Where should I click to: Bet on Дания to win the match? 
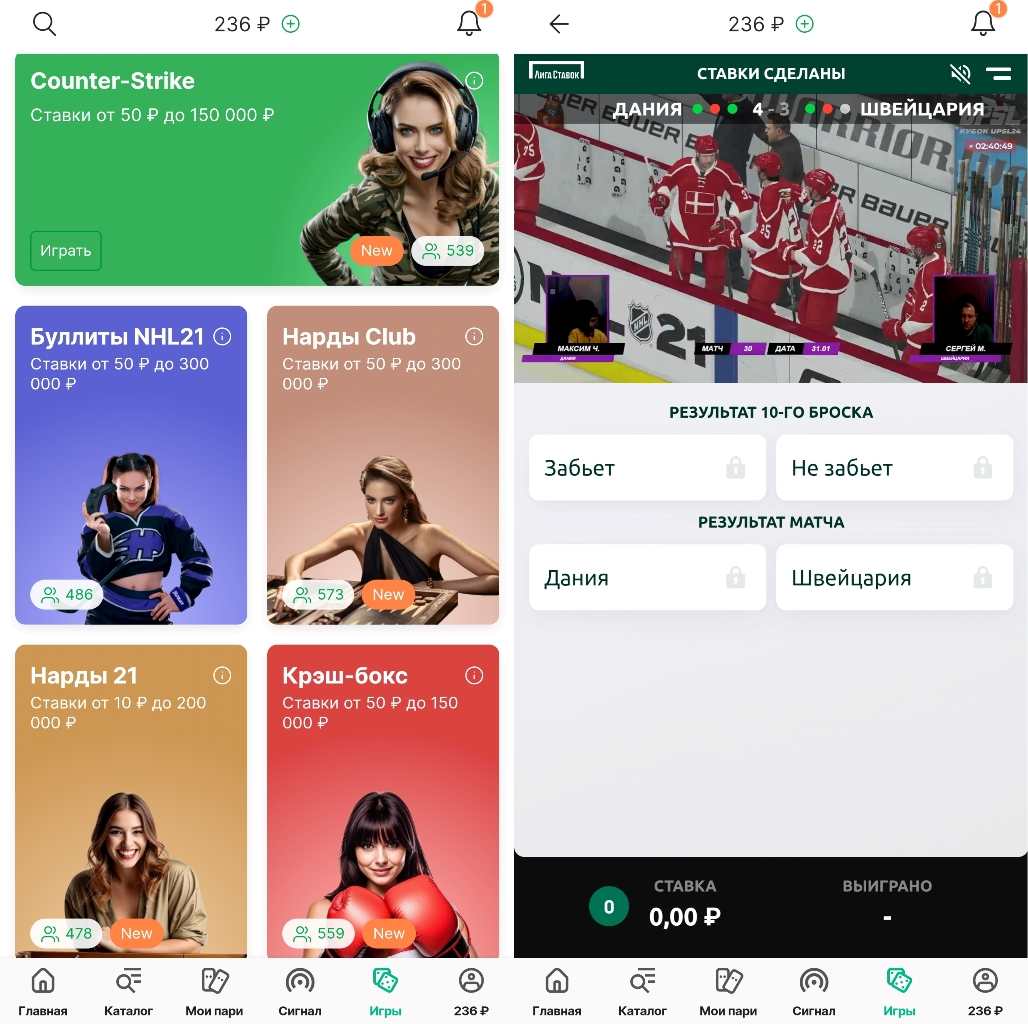[647, 578]
